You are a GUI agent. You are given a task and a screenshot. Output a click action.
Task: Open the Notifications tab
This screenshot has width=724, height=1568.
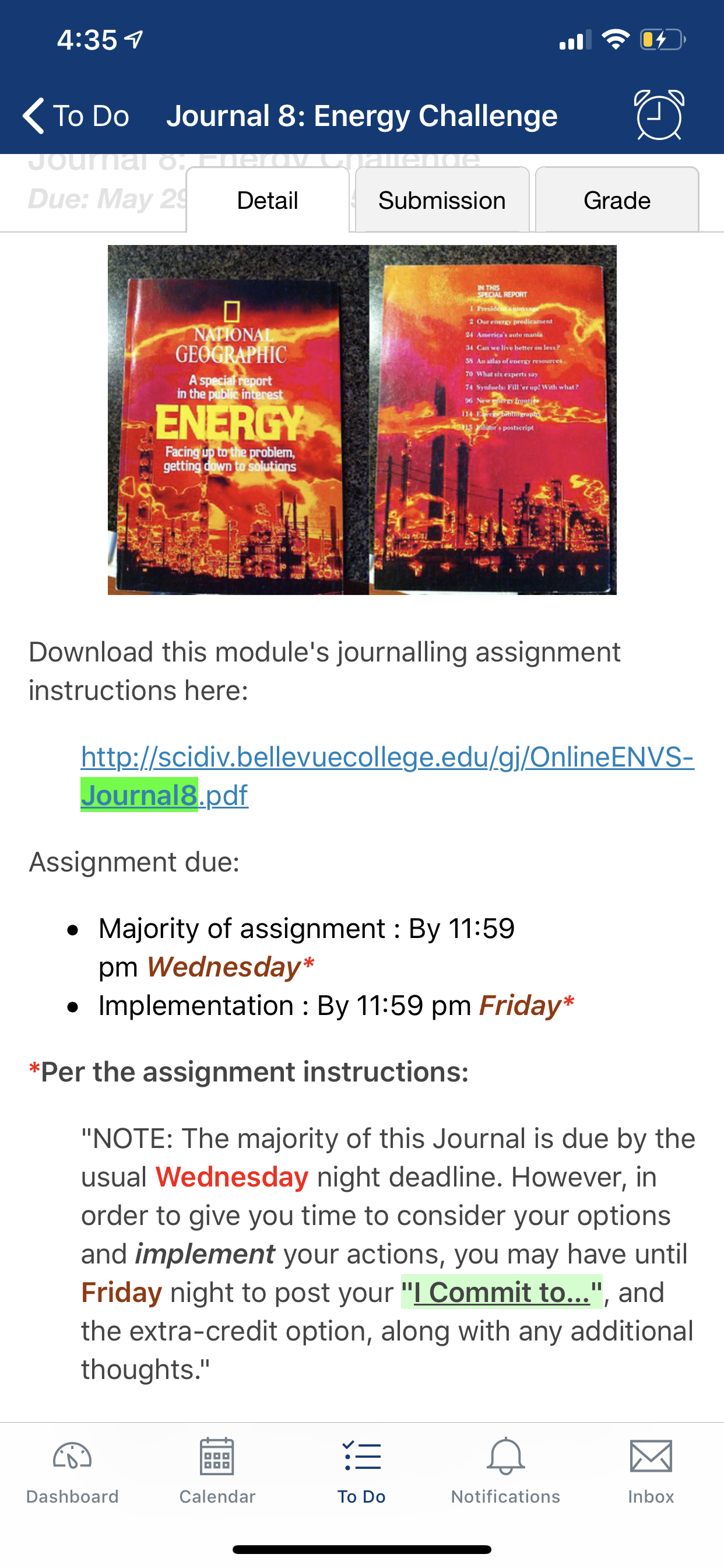point(505,1471)
